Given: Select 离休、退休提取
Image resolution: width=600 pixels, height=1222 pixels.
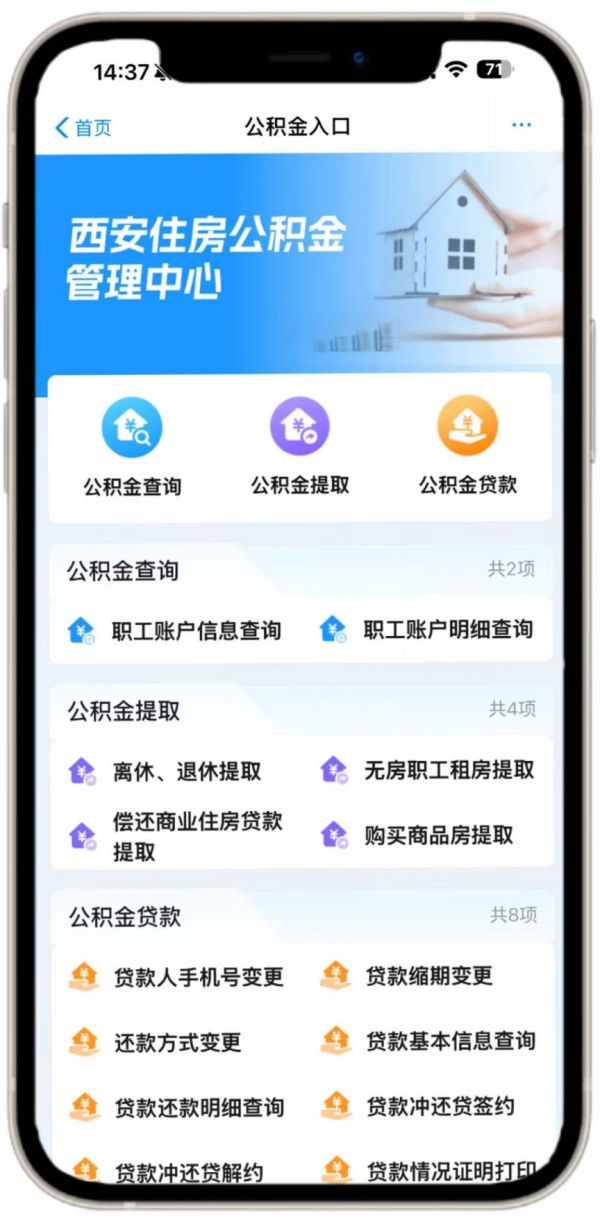Looking at the screenshot, I should click(x=187, y=771).
